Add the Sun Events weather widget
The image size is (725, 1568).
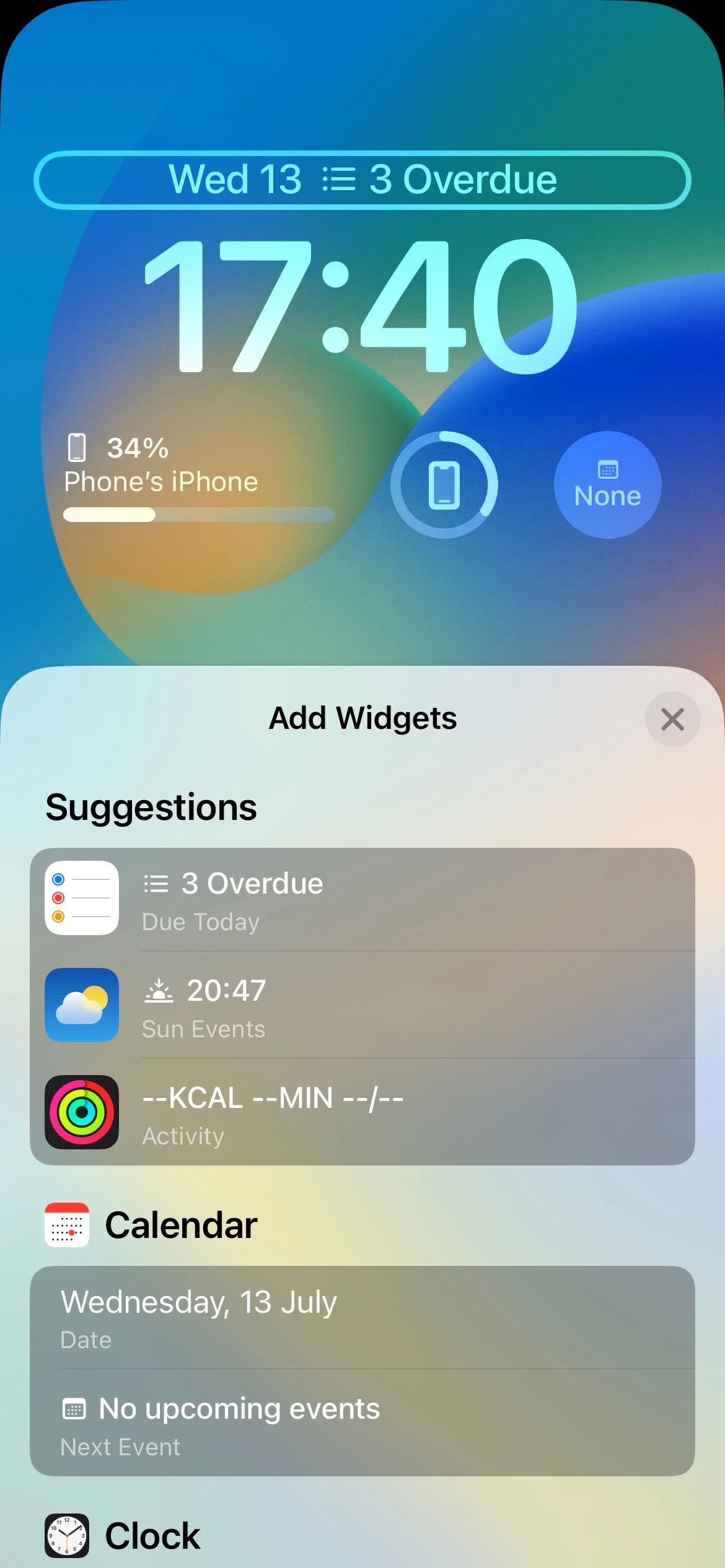pyautogui.click(x=362, y=1006)
